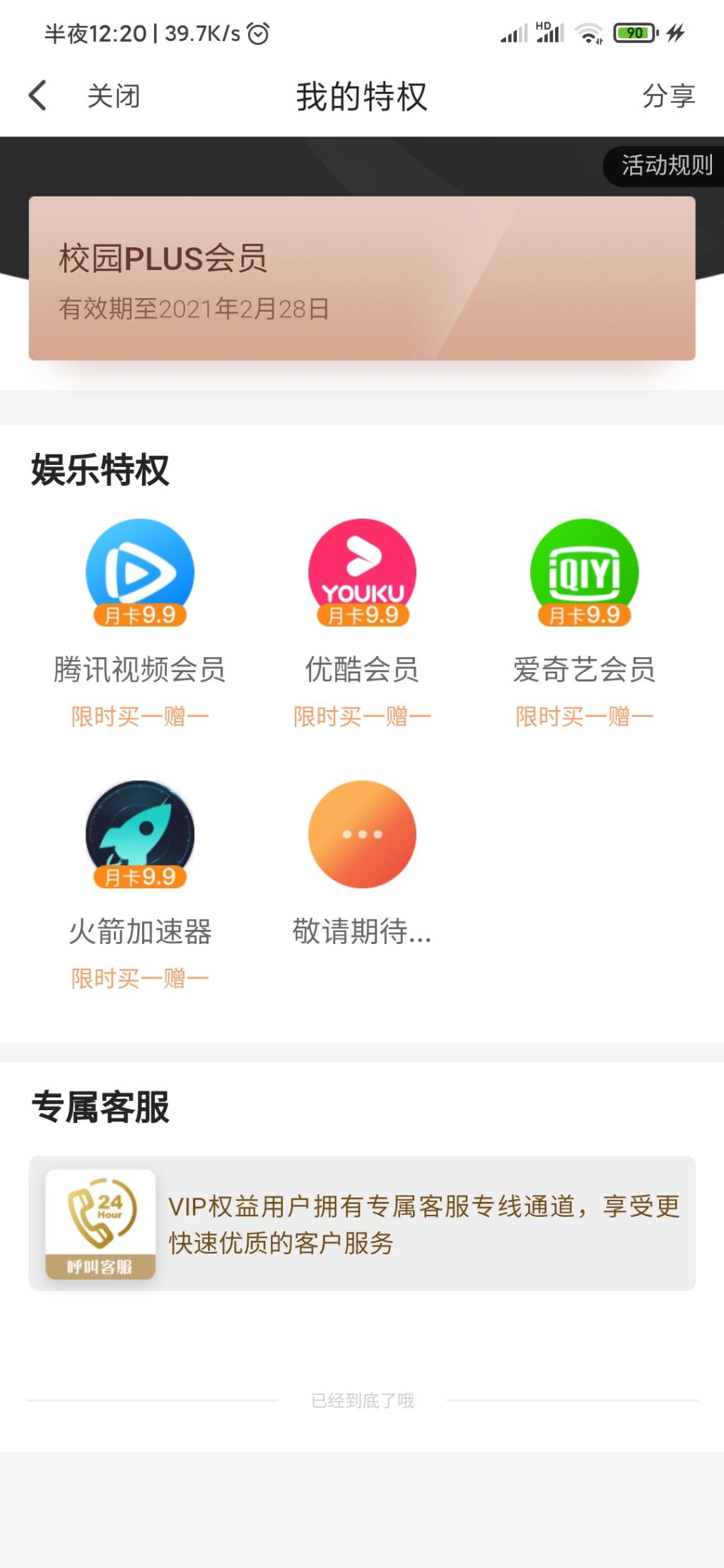Image resolution: width=724 pixels, height=1568 pixels.
Task: Select 腾讯视频会员 monthly card offer
Action: pyautogui.click(x=140, y=572)
